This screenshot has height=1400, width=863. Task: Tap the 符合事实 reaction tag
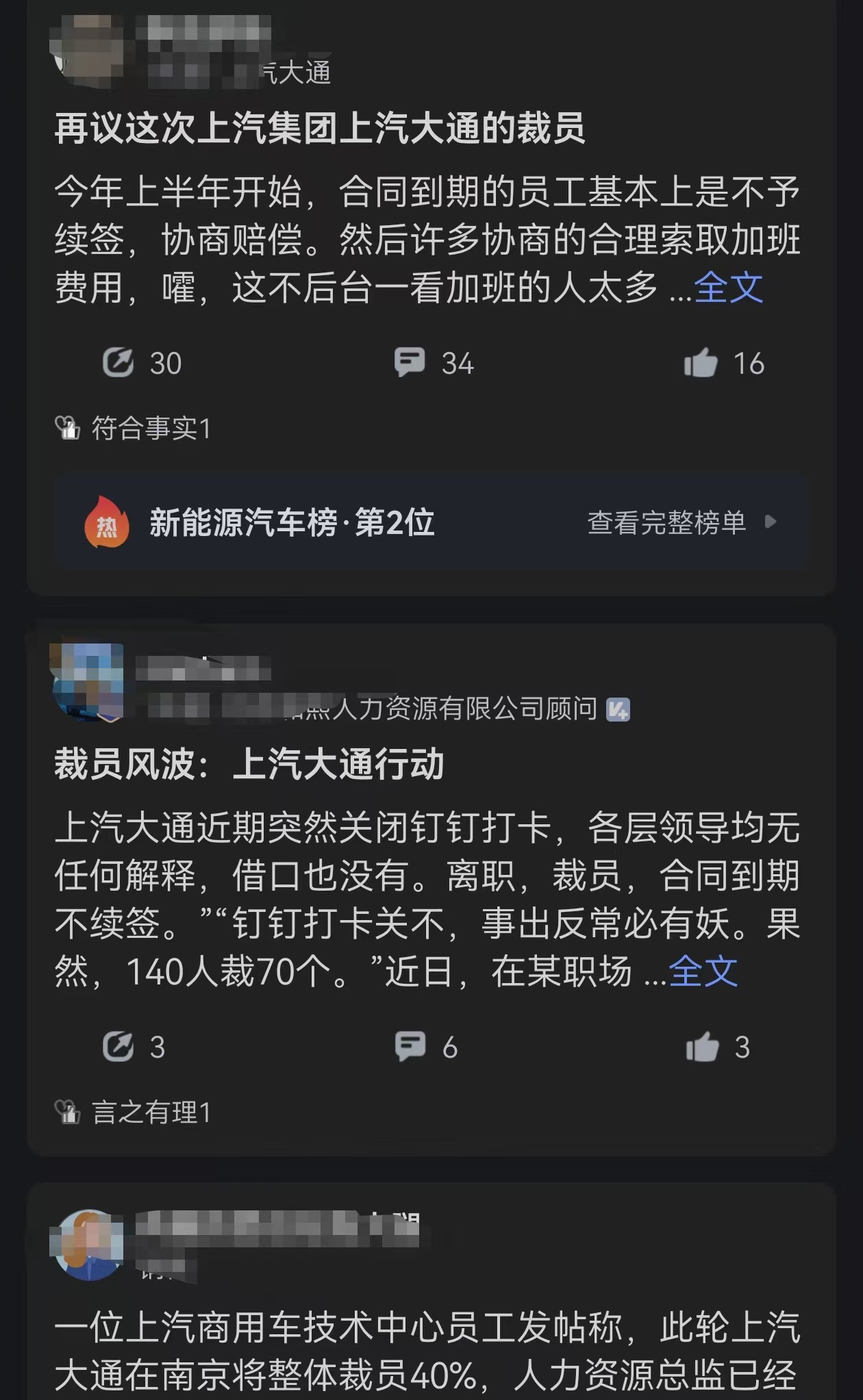point(134,429)
